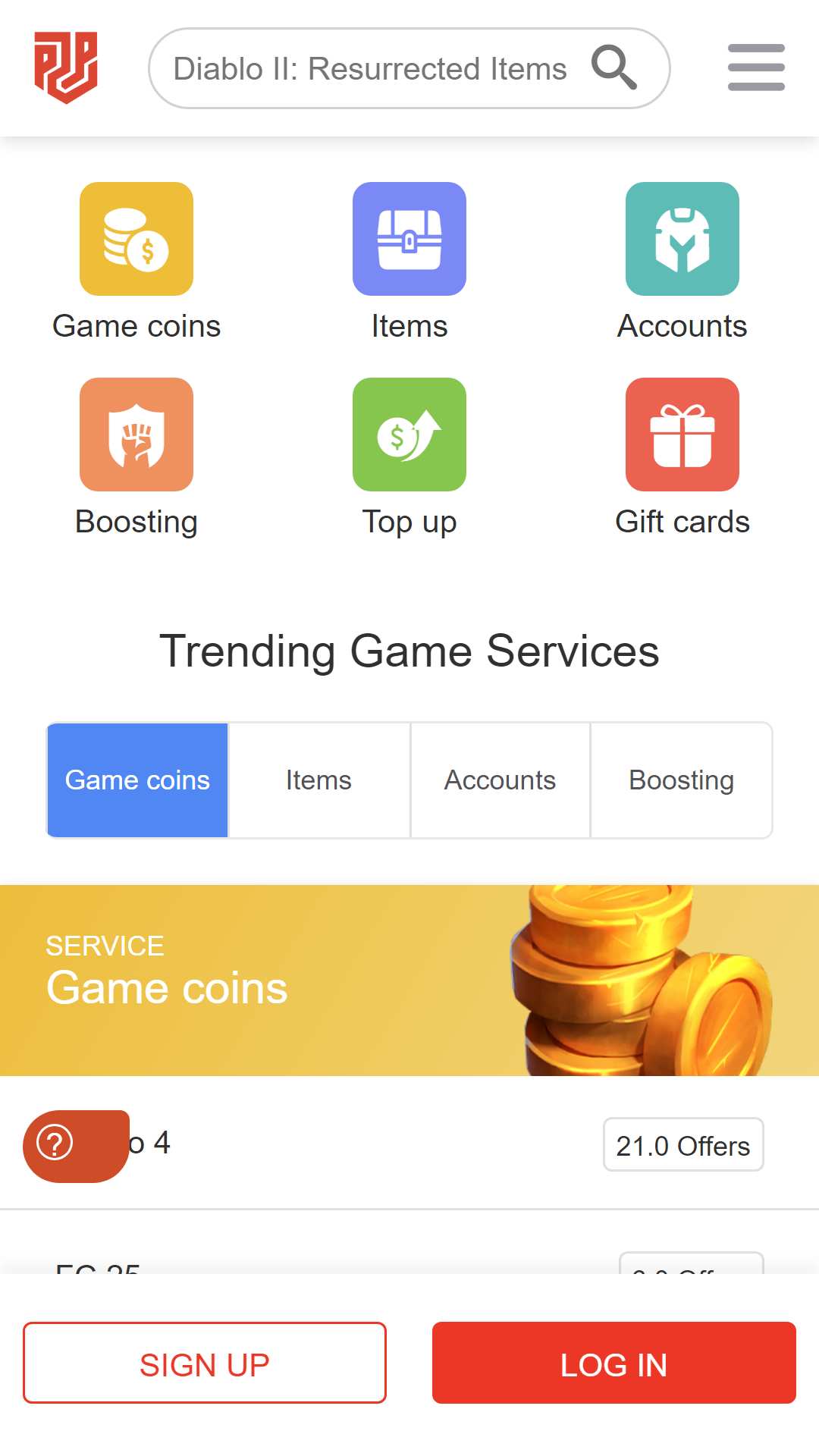This screenshot has height=1456, width=819.
Task: Tap the SIGN UP button
Action: (205, 1363)
